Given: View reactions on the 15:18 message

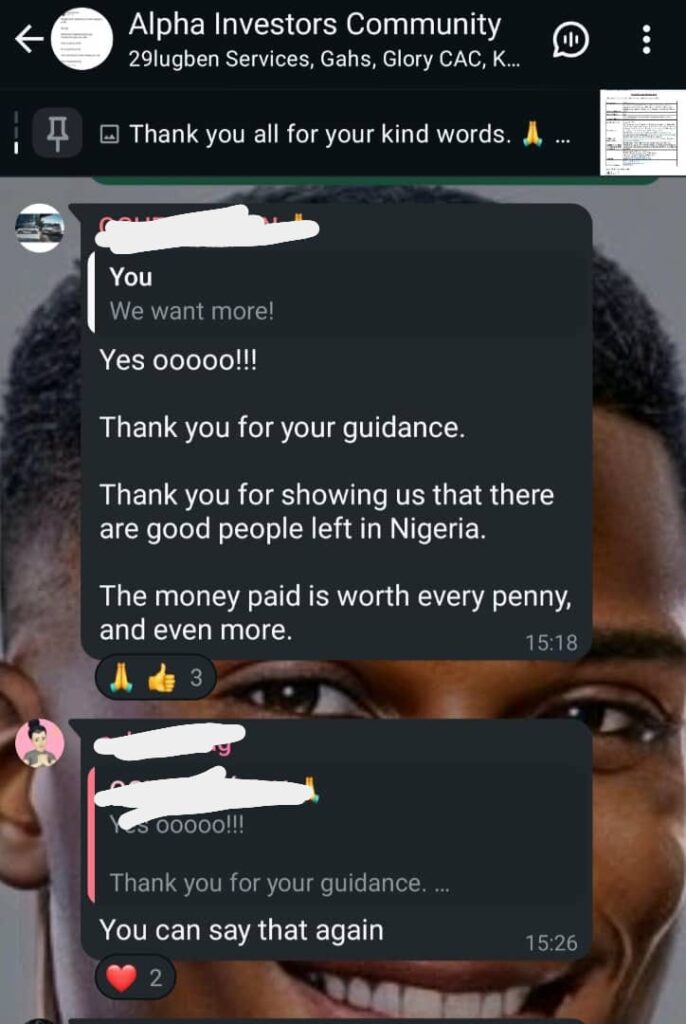Looking at the screenshot, I should [155, 679].
